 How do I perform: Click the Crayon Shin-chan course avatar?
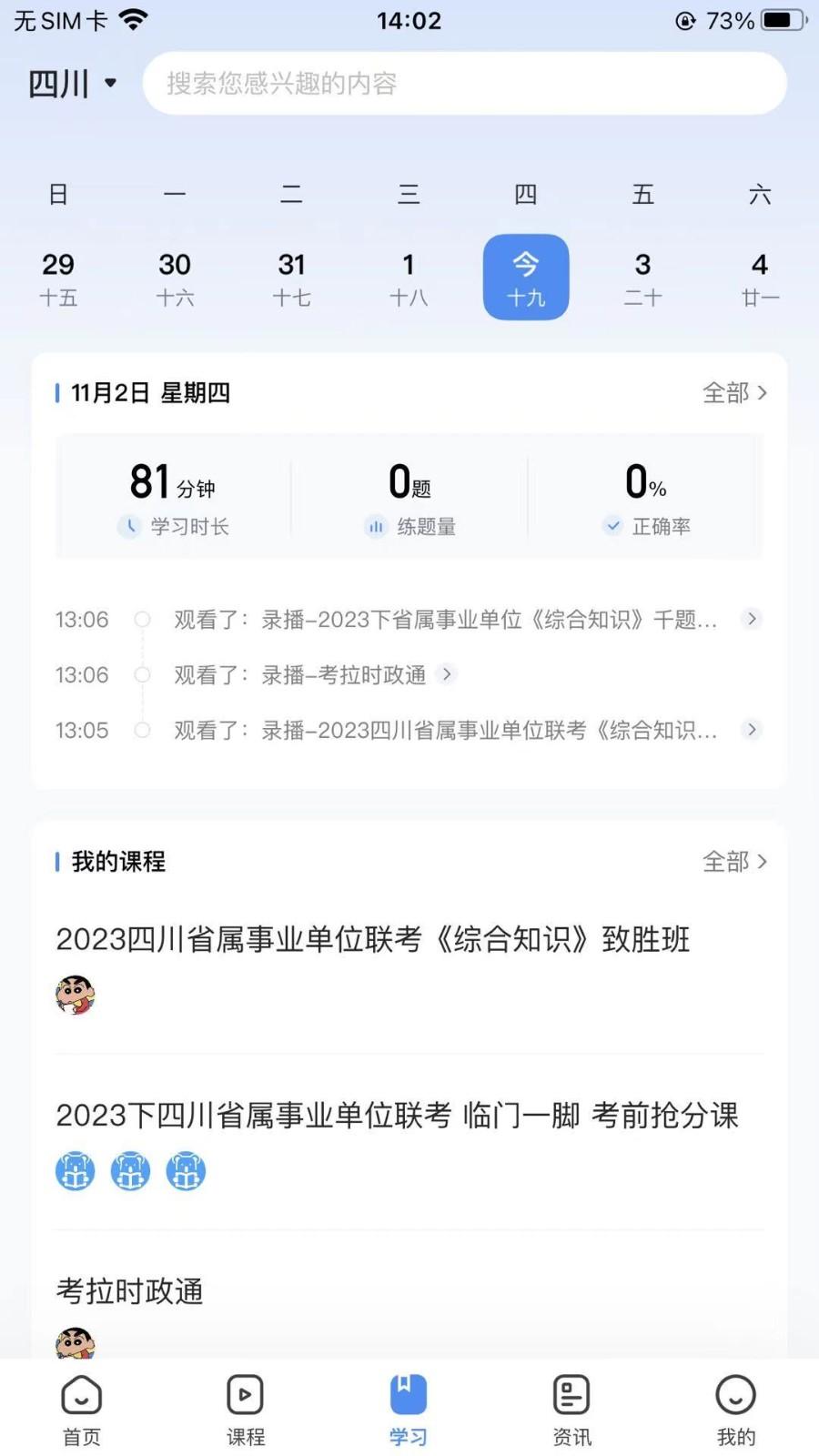click(x=75, y=994)
